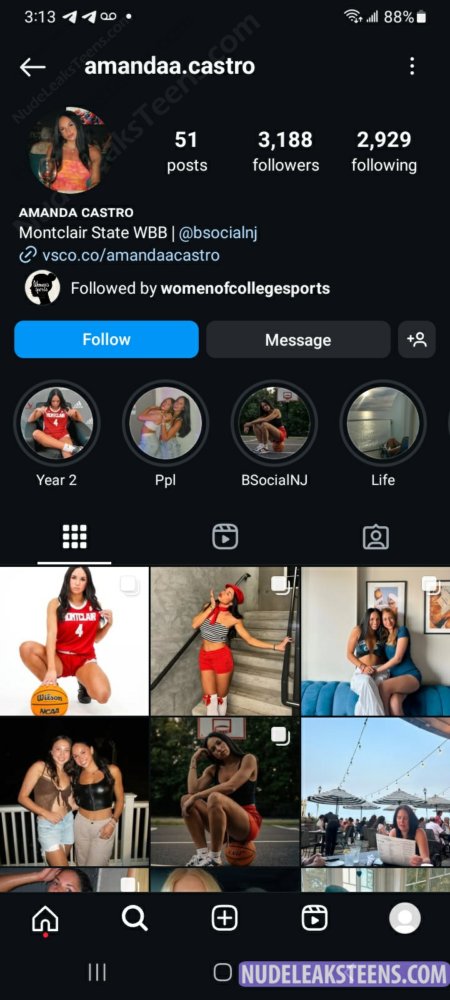Open the three-dot overflow menu
This screenshot has width=450, height=1000.
click(x=412, y=66)
